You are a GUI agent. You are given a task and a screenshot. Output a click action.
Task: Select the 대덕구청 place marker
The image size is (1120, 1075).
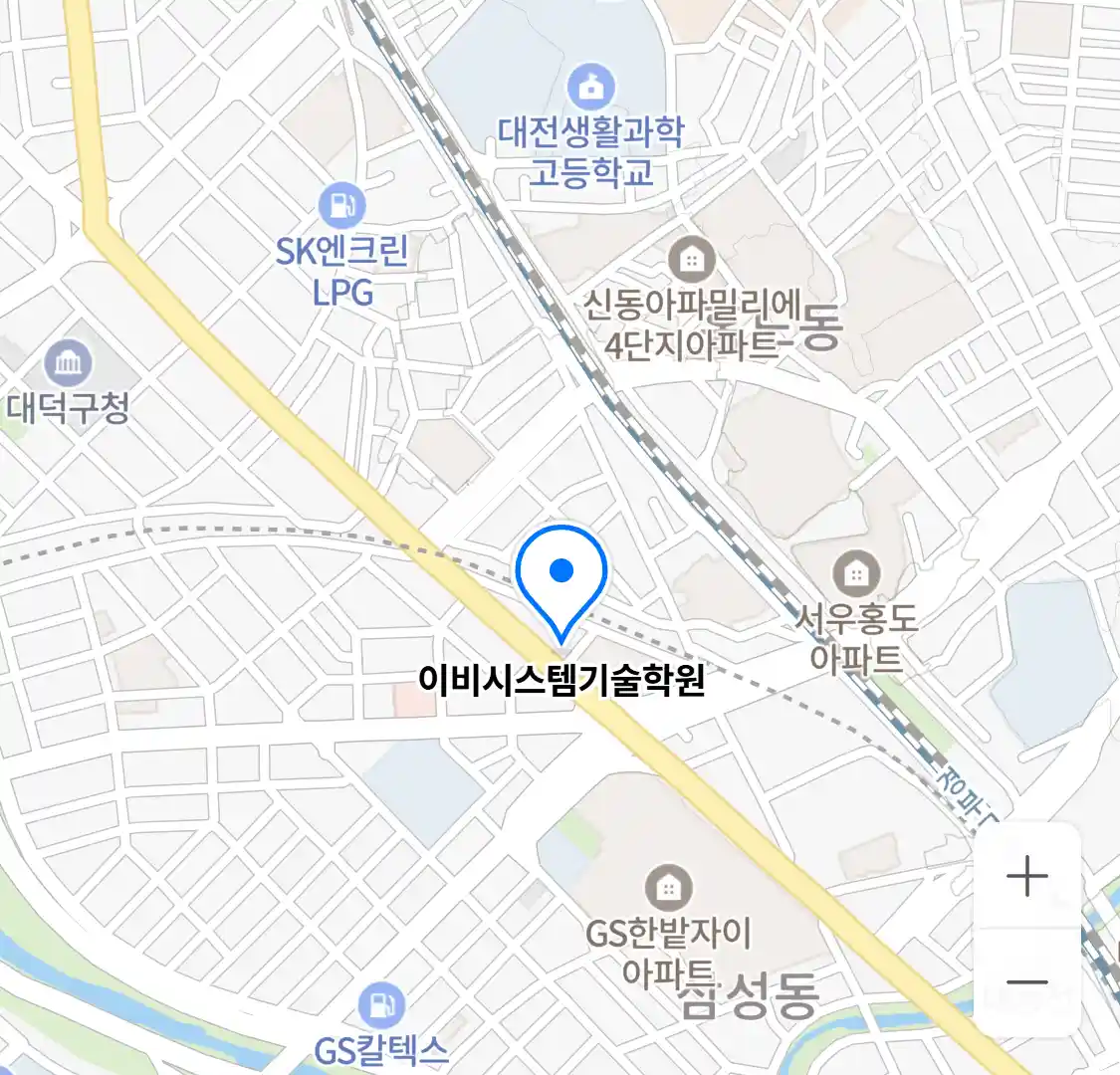(x=68, y=363)
